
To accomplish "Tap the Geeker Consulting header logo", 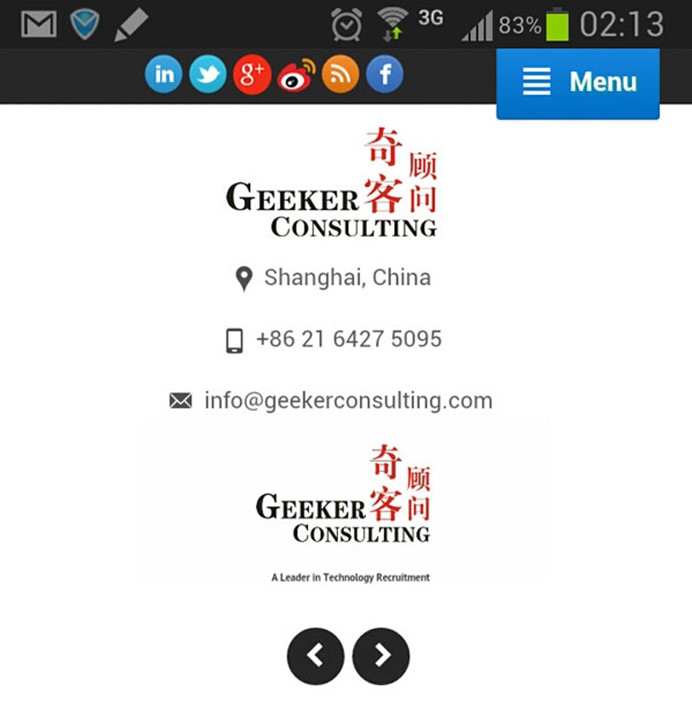I will (332, 183).
